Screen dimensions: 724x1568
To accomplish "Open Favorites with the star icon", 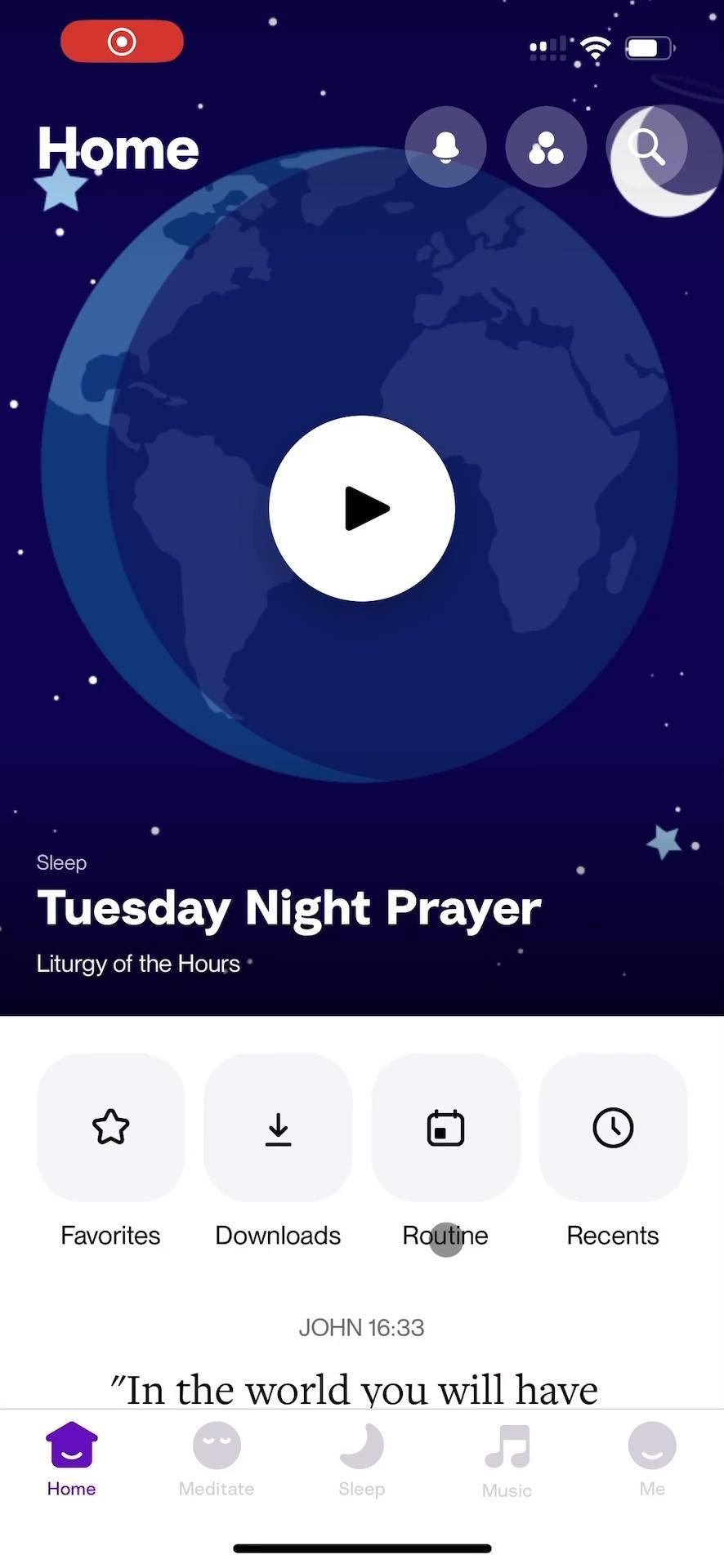I will coord(110,1128).
